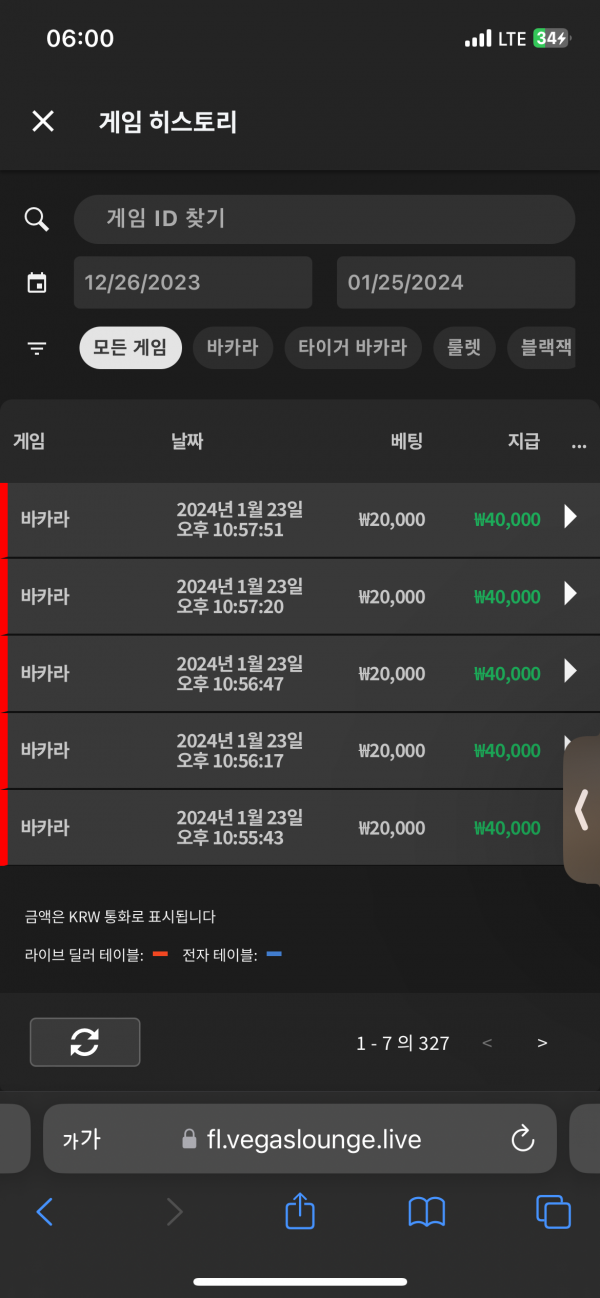Tap the 게임 ID 찾기 search field
The width and height of the screenshot is (600, 1298).
(x=324, y=219)
